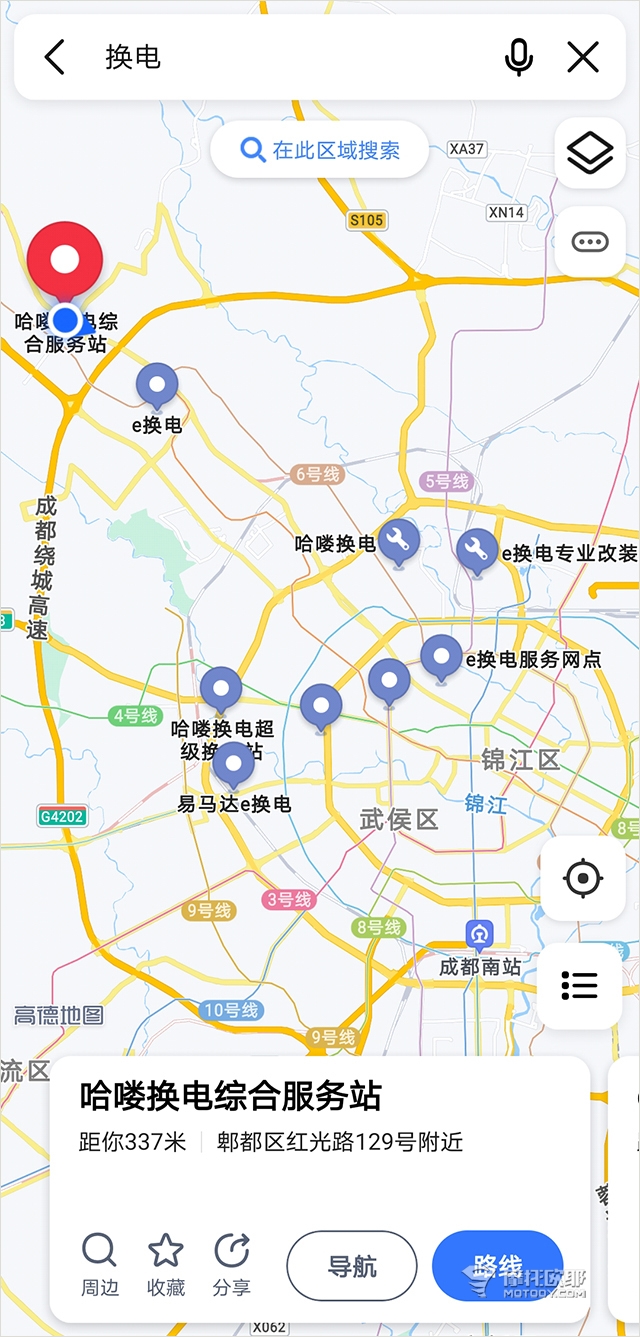Save this place with 收藏

pyautogui.click(x=166, y=1264)
